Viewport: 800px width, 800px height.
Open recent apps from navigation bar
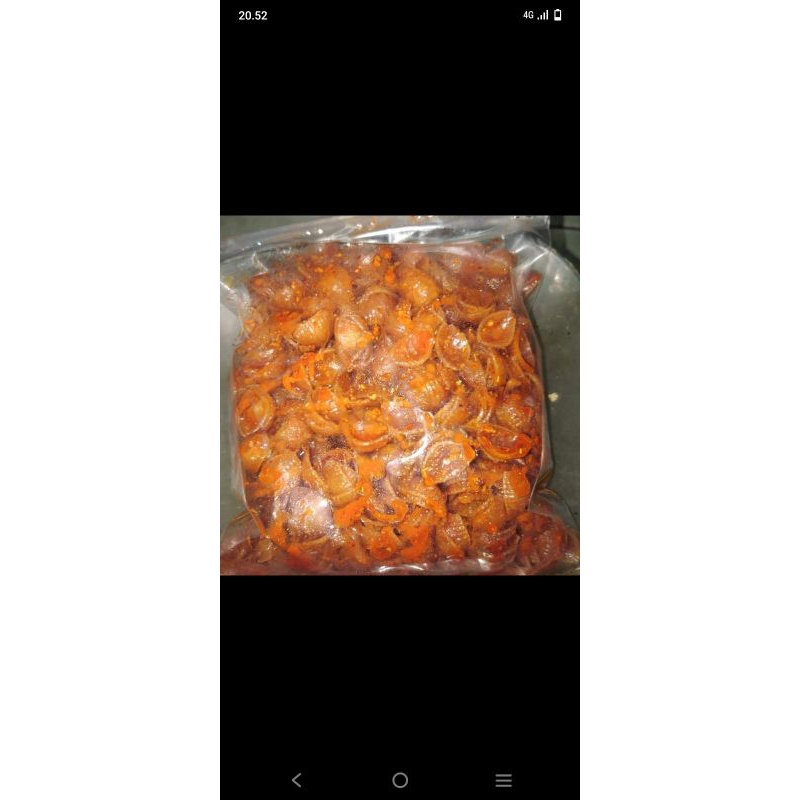[503, 780]
